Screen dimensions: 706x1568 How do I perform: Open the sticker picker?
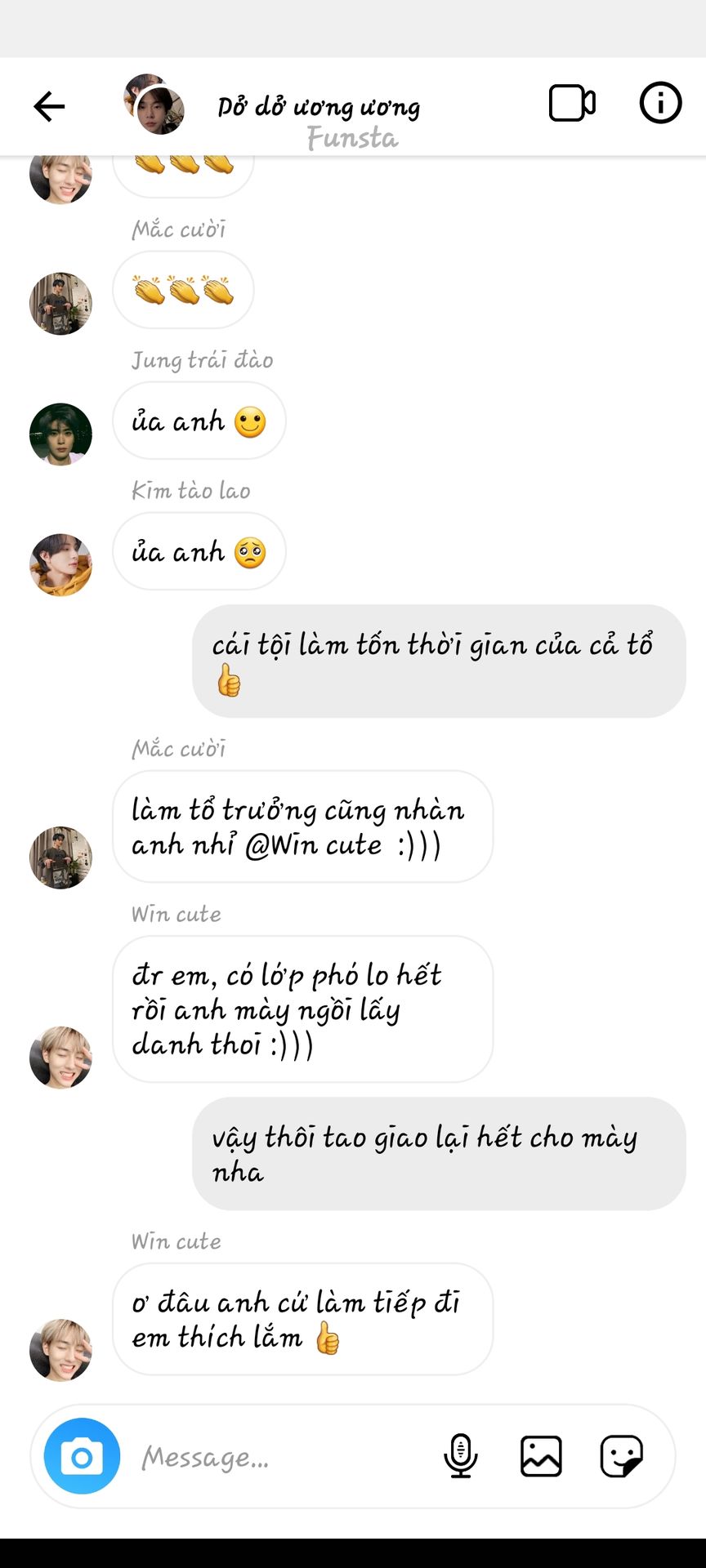click(621, 1456)
